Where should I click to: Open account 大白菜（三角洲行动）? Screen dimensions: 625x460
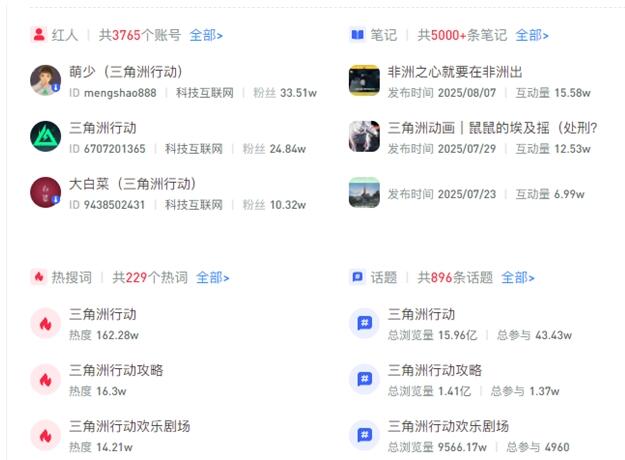click(x=132, y=185)
